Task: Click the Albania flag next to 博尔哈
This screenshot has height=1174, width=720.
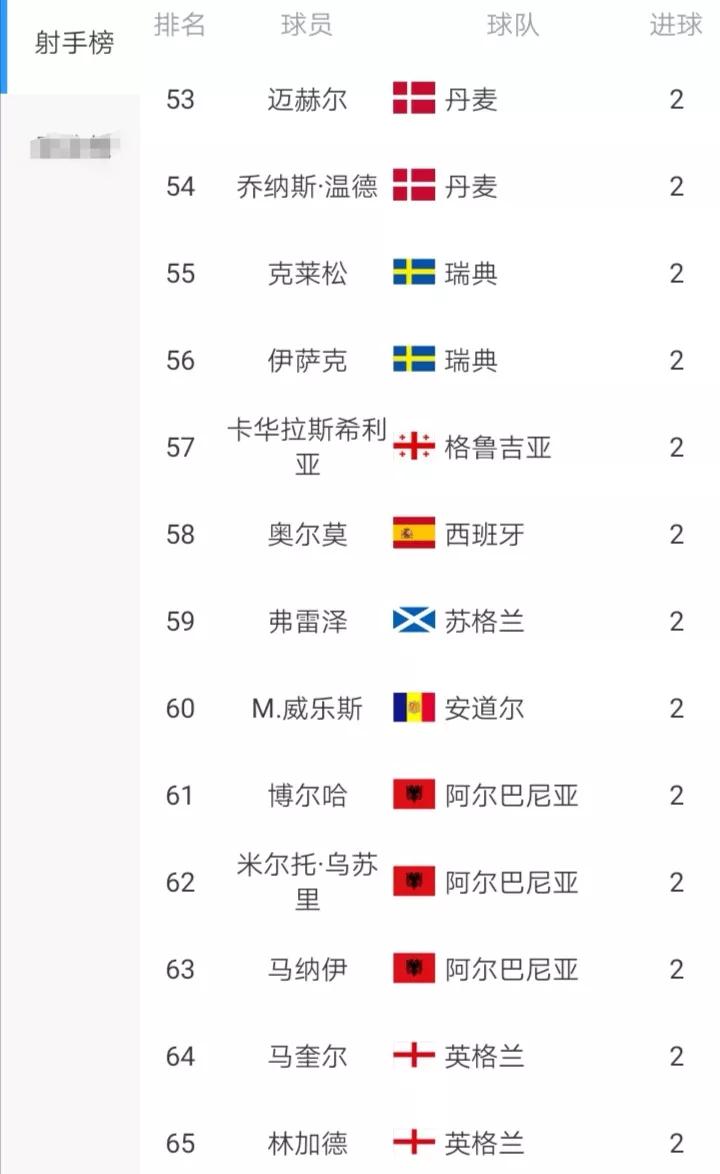Action: [x=412, y=796]
